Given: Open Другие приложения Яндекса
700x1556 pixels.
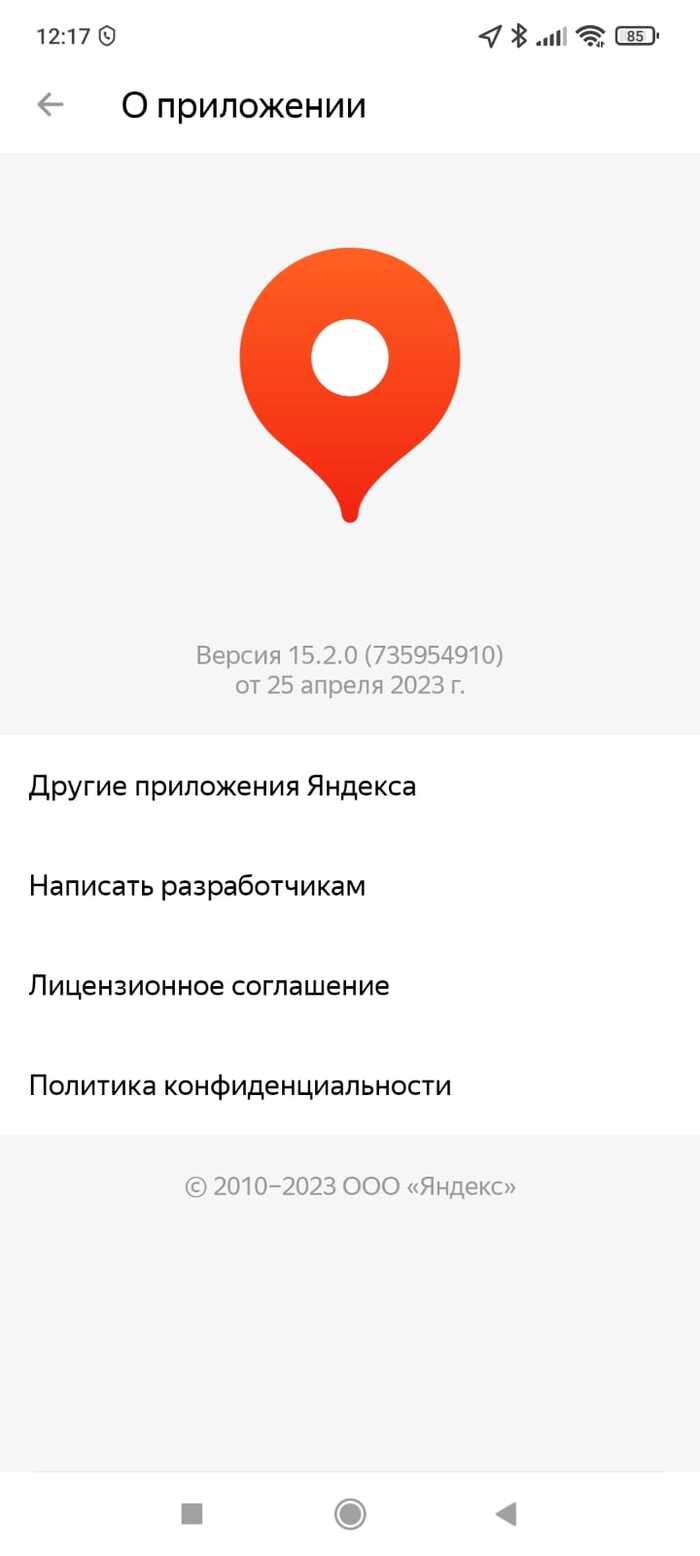Looking at the screenshot, I should click(x=222, y=786).
